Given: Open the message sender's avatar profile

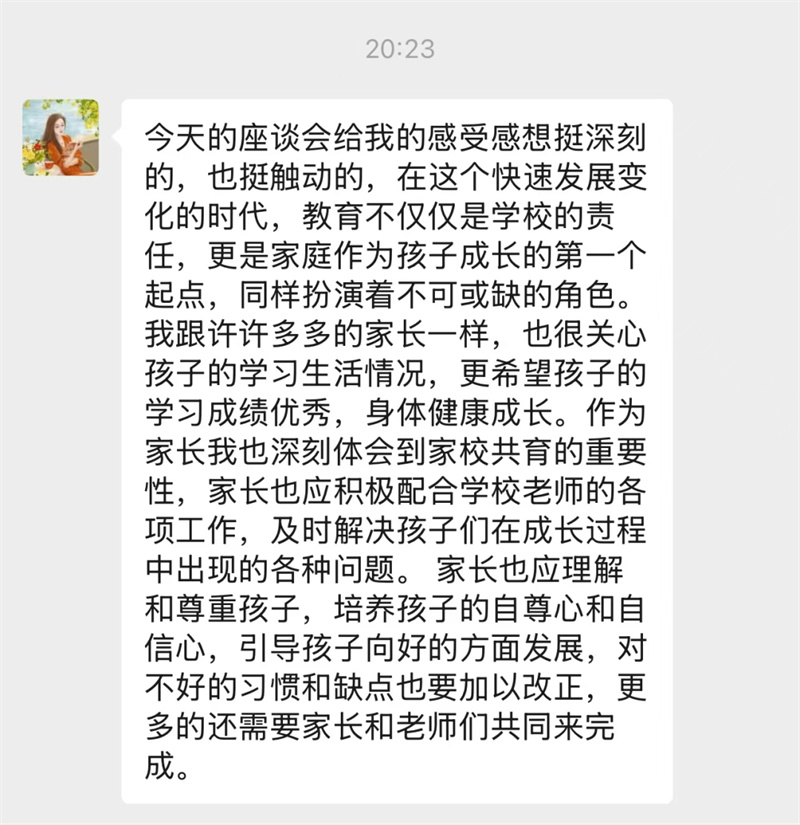Looking at the screenshot, I should click(60, 138).
